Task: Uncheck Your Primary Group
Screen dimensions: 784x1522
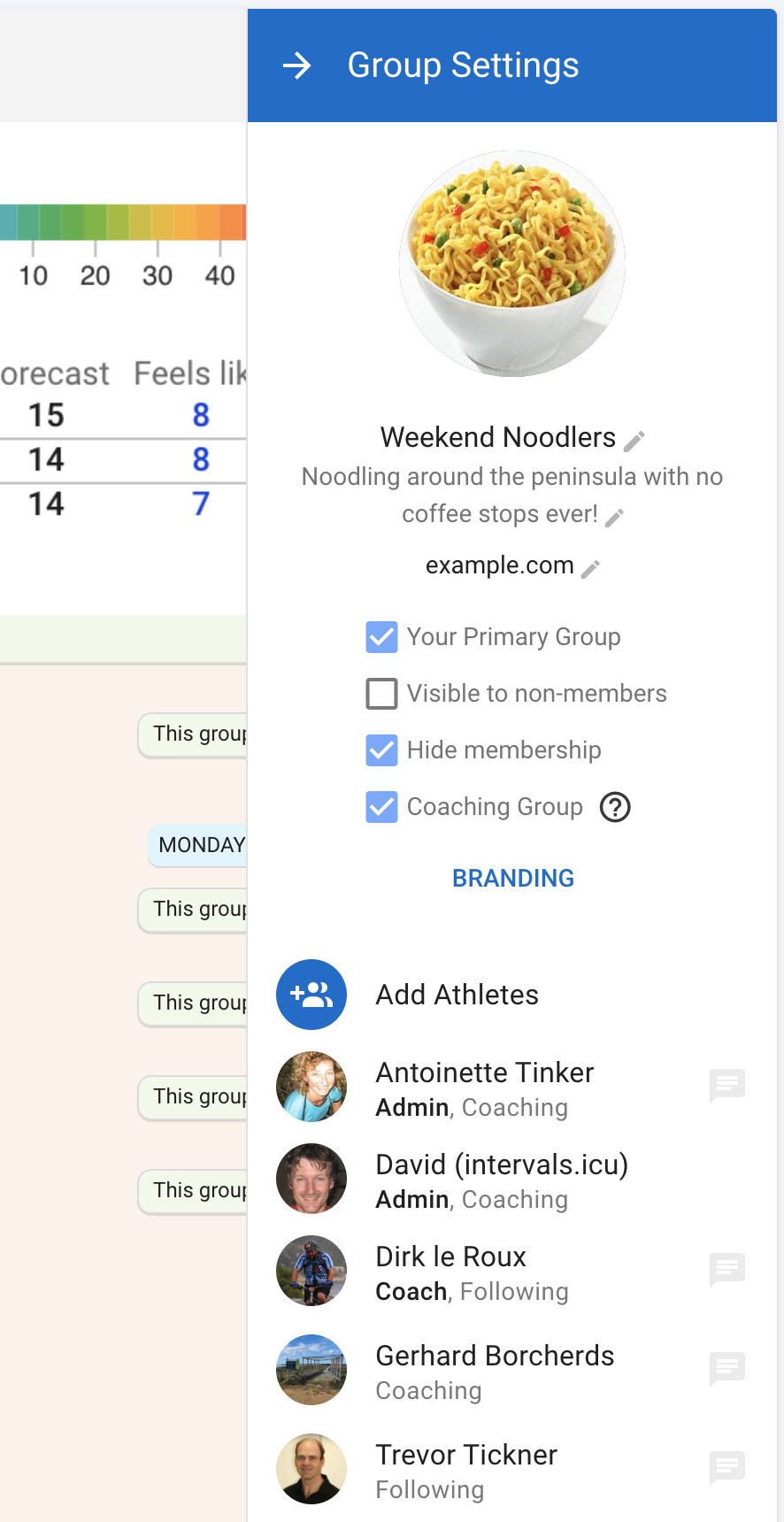Action: point(381,637)
